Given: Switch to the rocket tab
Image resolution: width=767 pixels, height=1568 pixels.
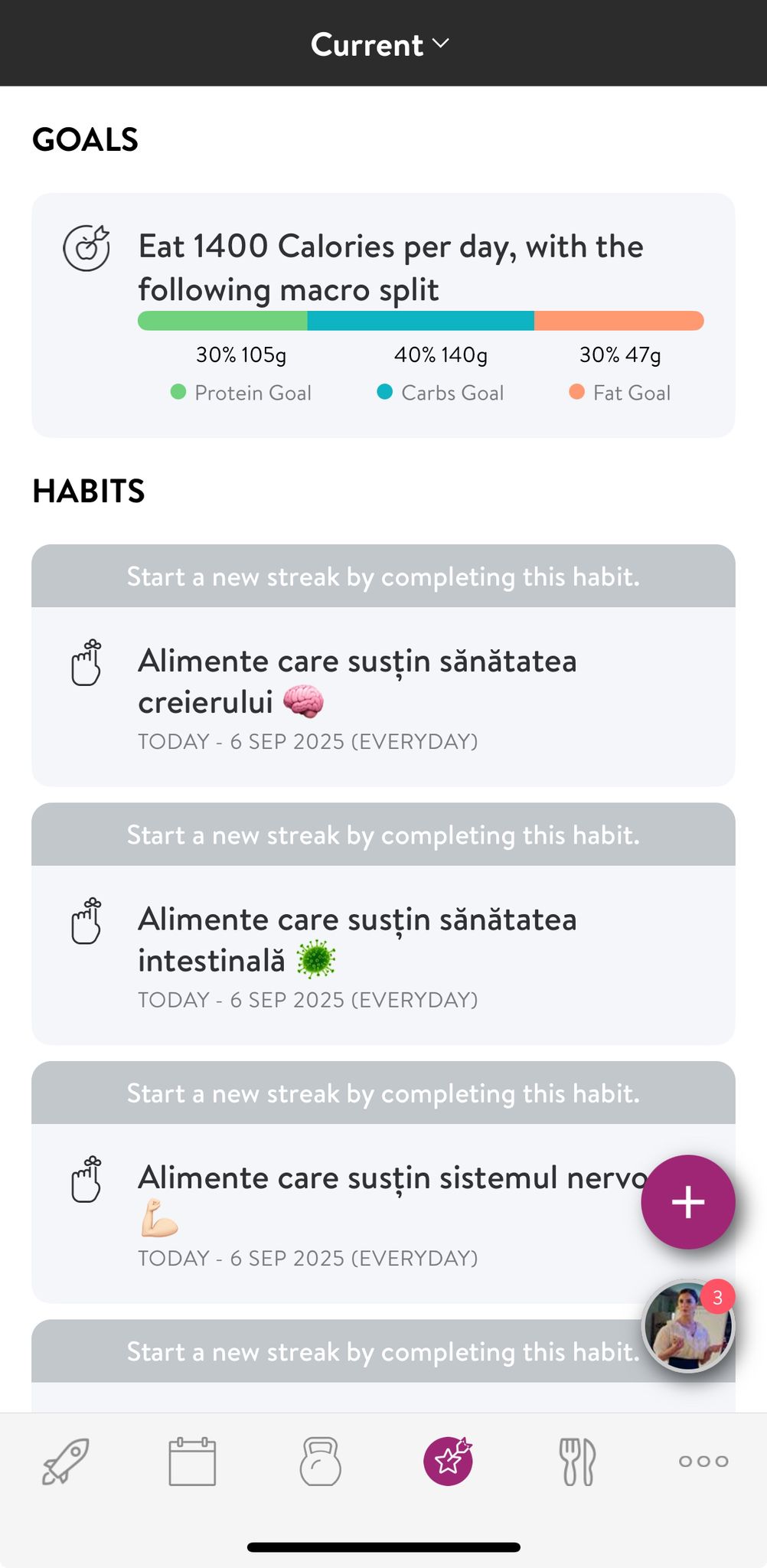Looking at the screenshot, I should tap(65, 1461).
